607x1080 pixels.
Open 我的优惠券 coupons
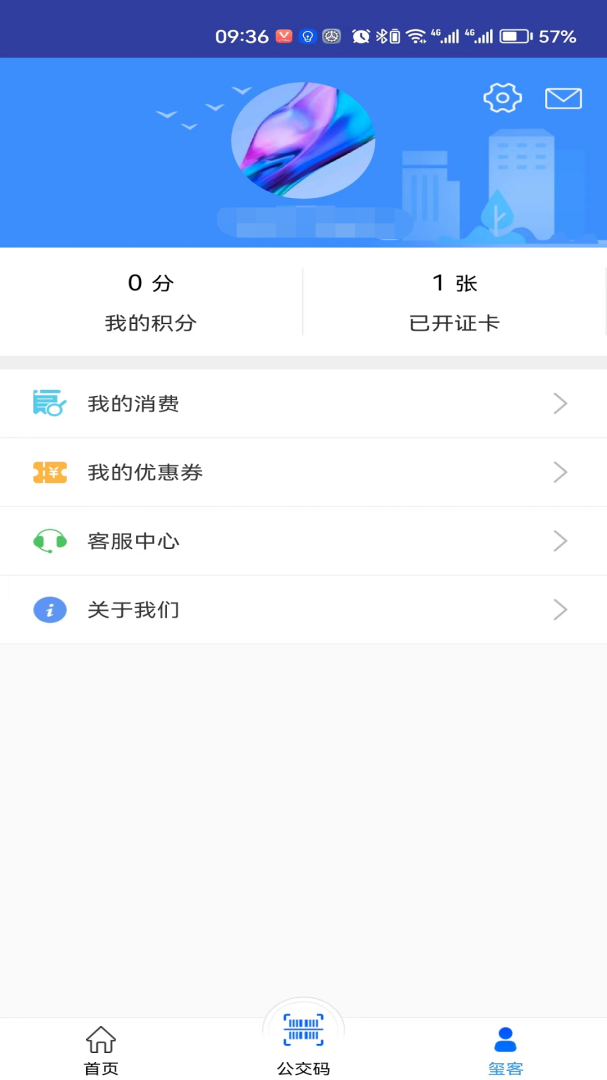(x=303, y=472)
